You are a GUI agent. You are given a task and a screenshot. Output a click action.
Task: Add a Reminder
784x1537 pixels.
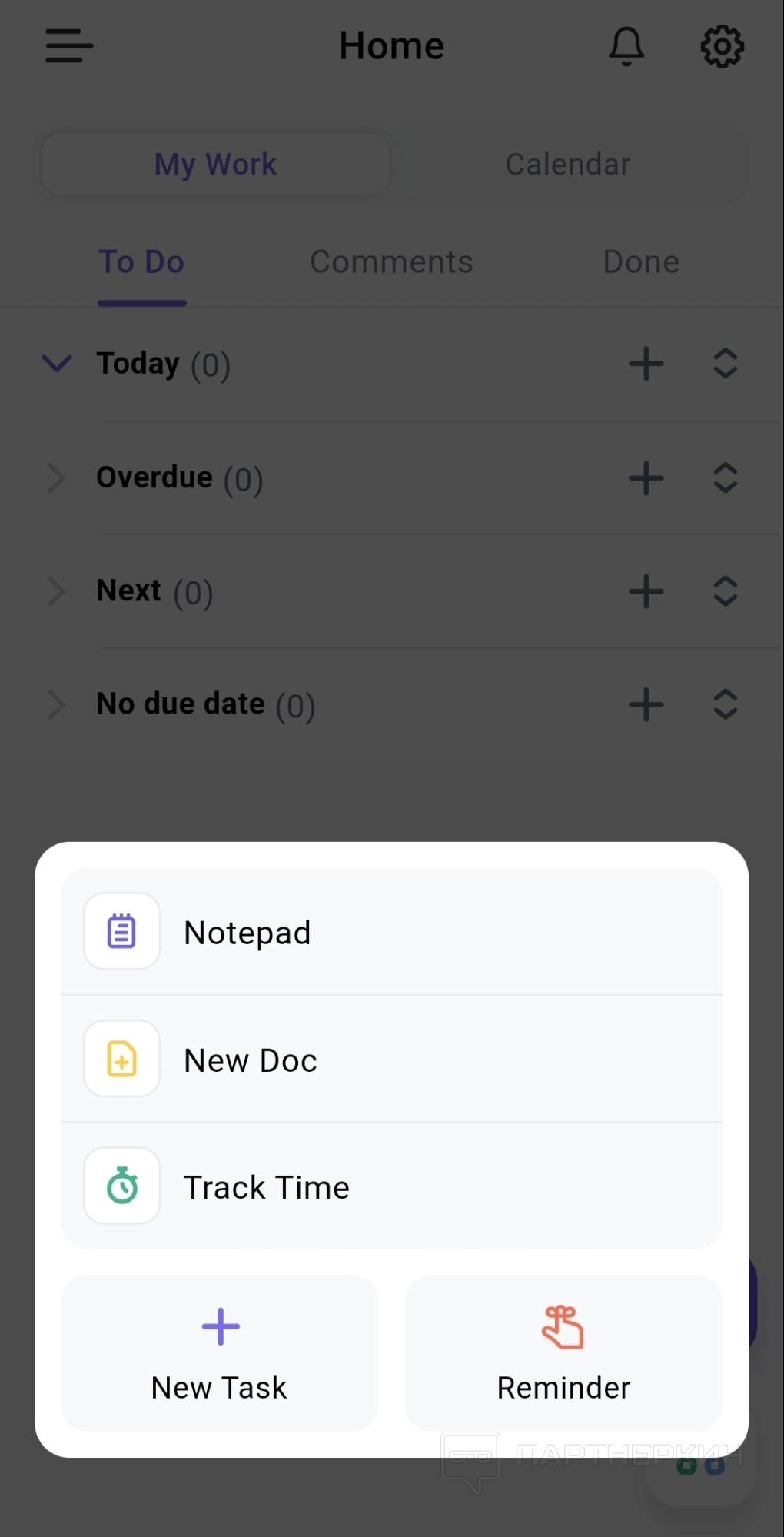[563, 1353]
